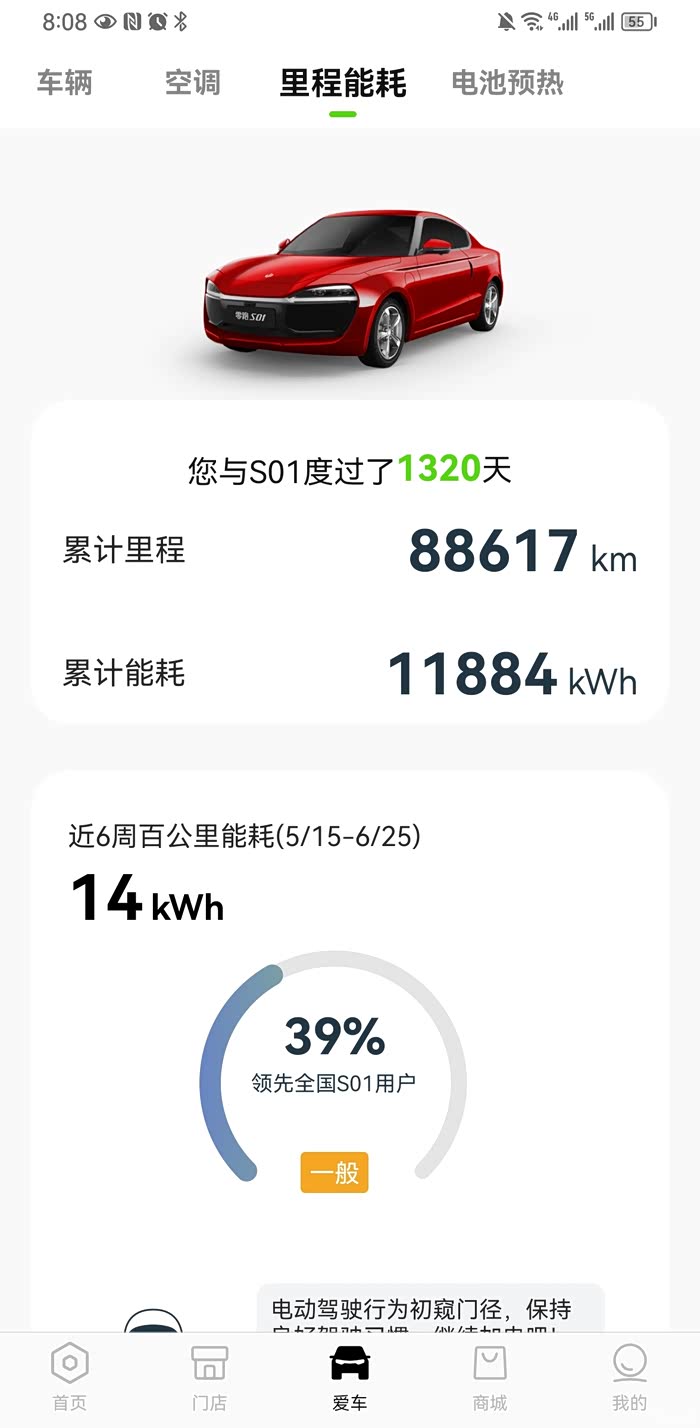Open the 空调 tab
The image size is (700, 1428).
pos(192,83)
